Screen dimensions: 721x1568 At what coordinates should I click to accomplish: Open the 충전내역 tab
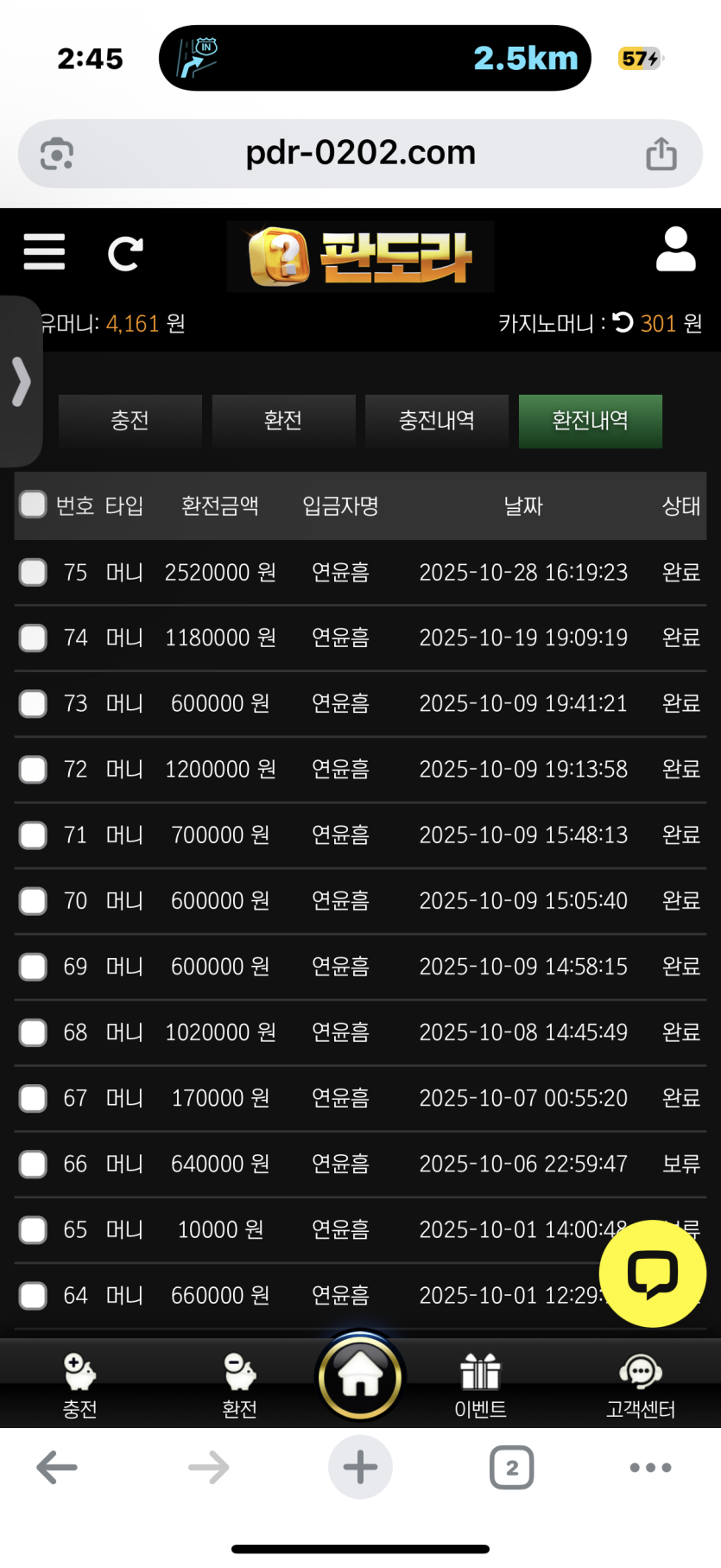(x=437, y=421)
